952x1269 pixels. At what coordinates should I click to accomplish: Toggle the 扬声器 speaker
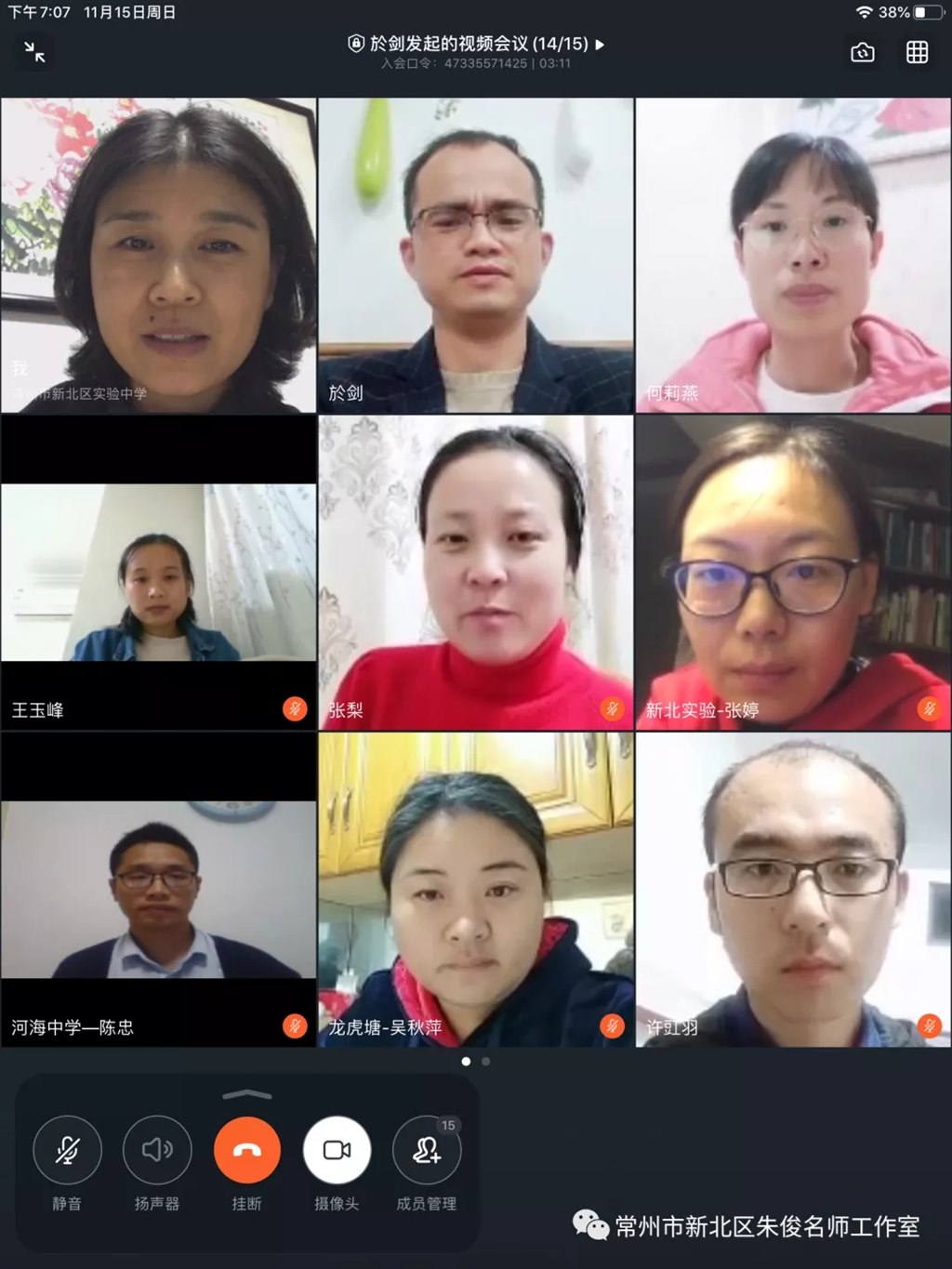[157, 1150]
